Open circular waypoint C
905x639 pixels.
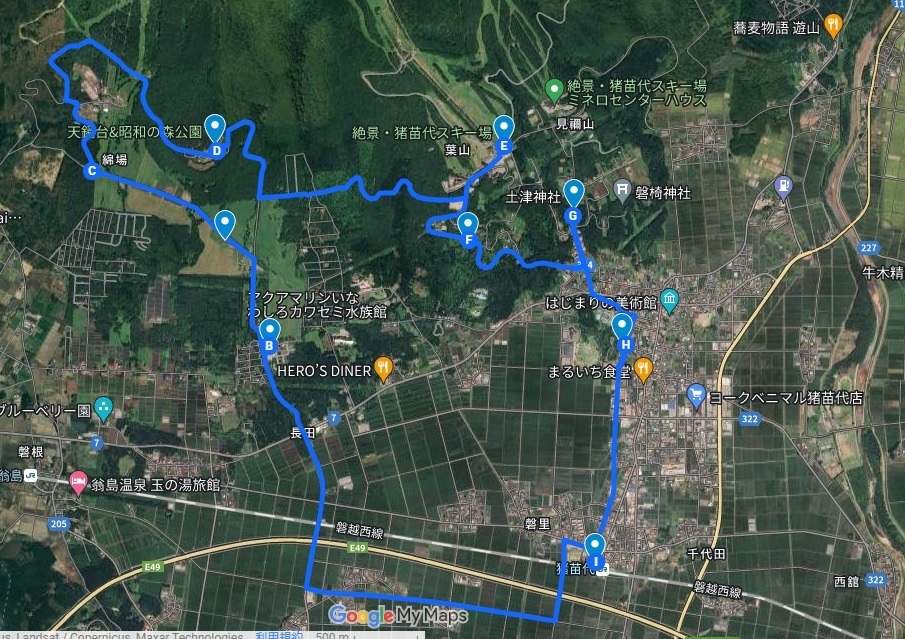pos(92,171)
